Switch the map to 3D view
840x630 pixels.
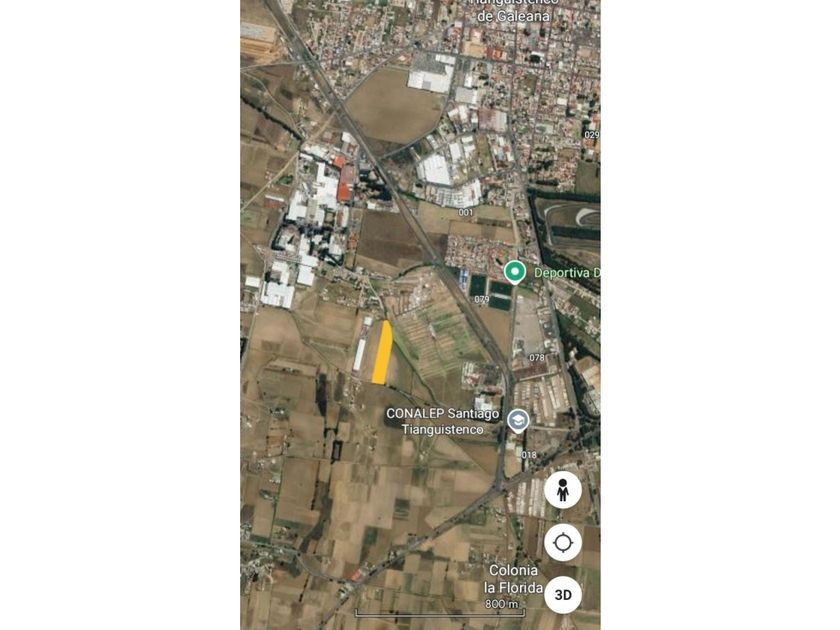pos(563,594)
